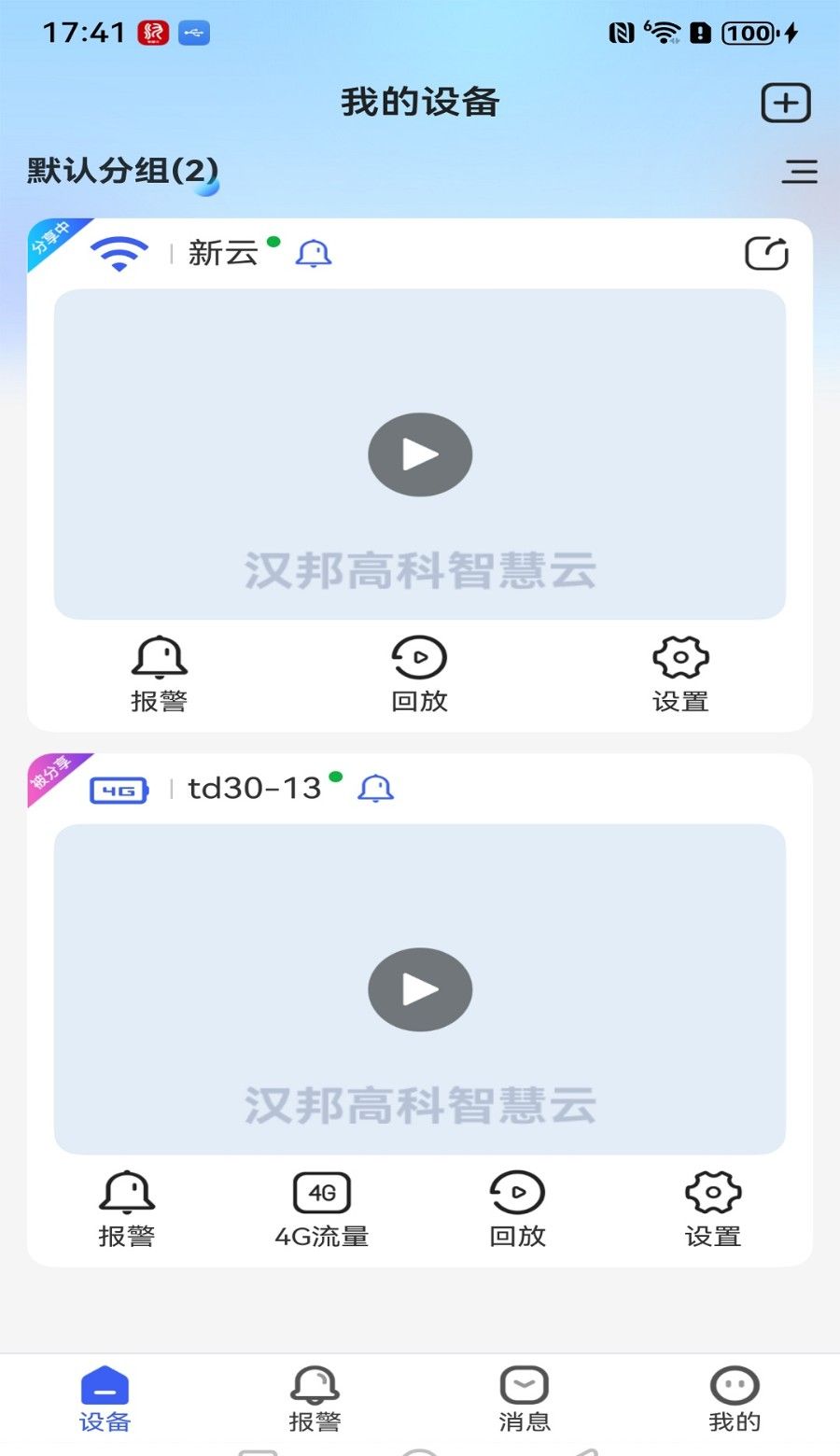Play the td30-13 camera live video
This screenshot has height=1456, width=840.
[420, 989]
